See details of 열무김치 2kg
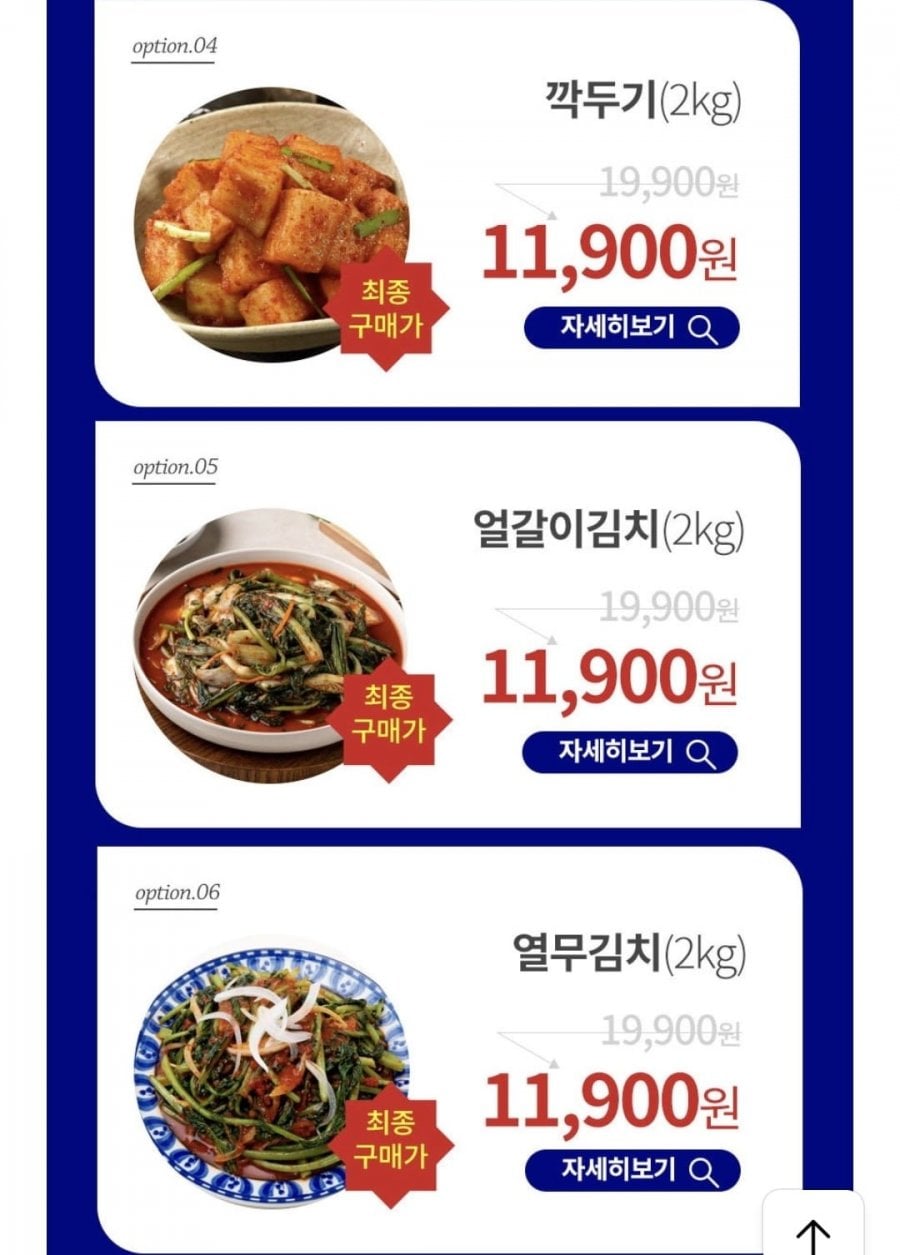 tap(632, 1170)
